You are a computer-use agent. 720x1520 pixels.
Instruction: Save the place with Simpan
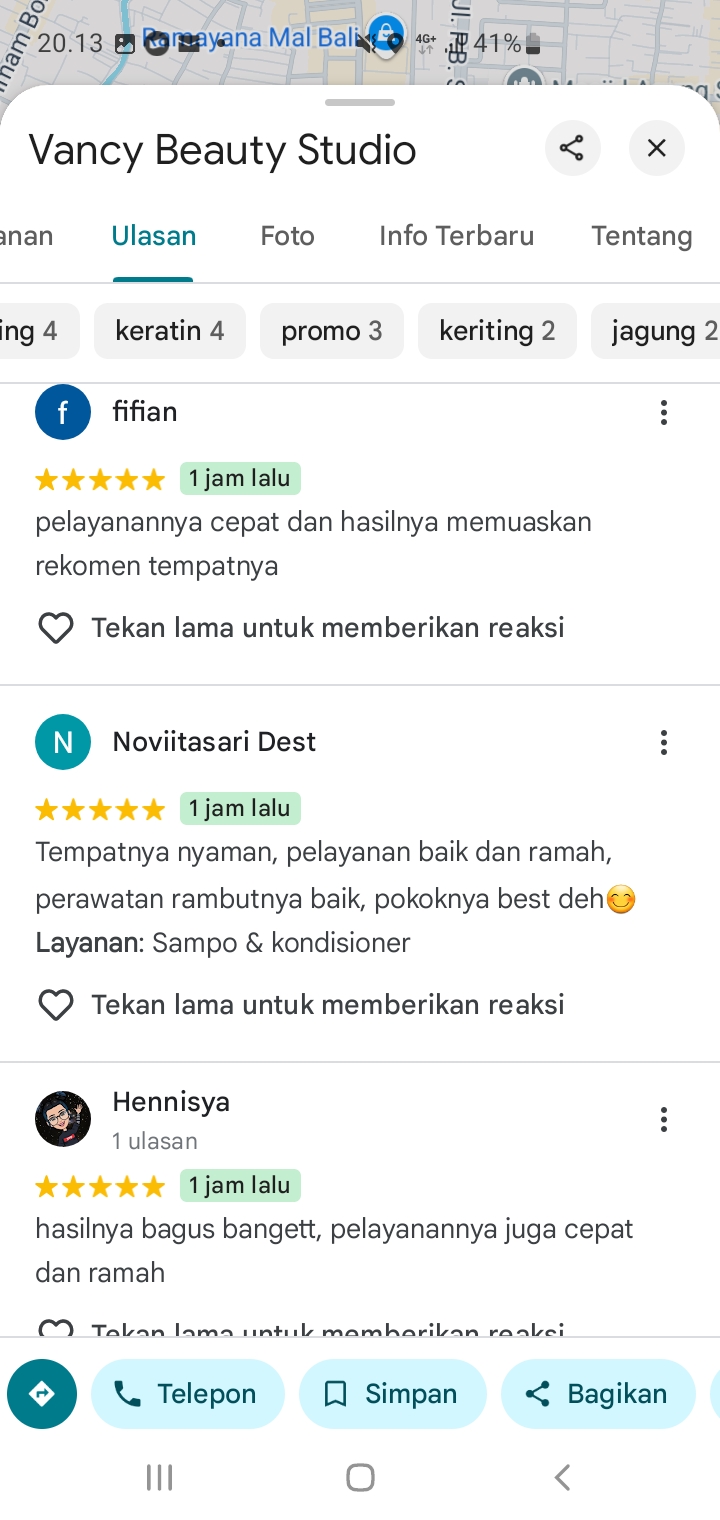point(393,1394)
